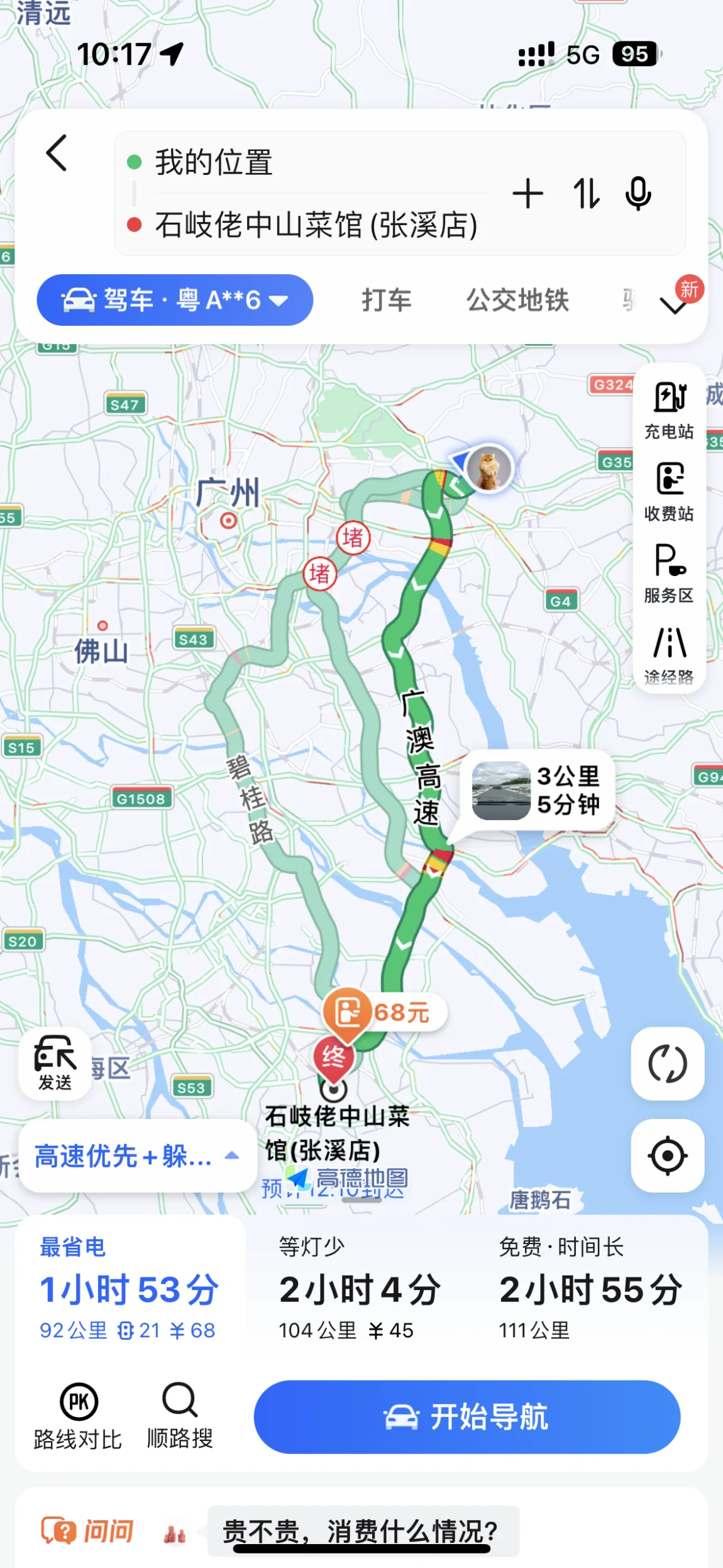Add a waypoint with the plus icon
Screen dimensions: 723x1568
click(527, 194)
